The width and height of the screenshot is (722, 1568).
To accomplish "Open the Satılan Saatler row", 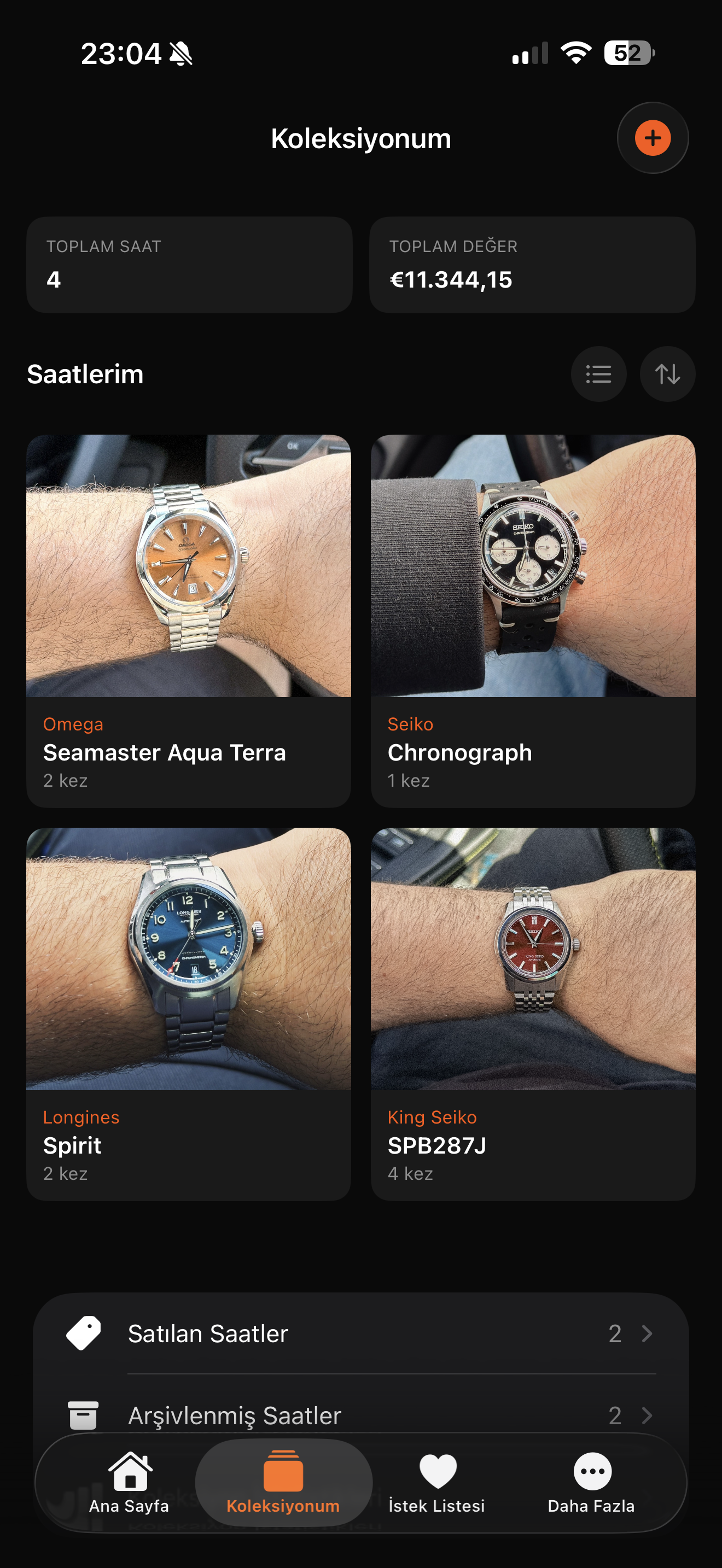I will click(360, 1333).
